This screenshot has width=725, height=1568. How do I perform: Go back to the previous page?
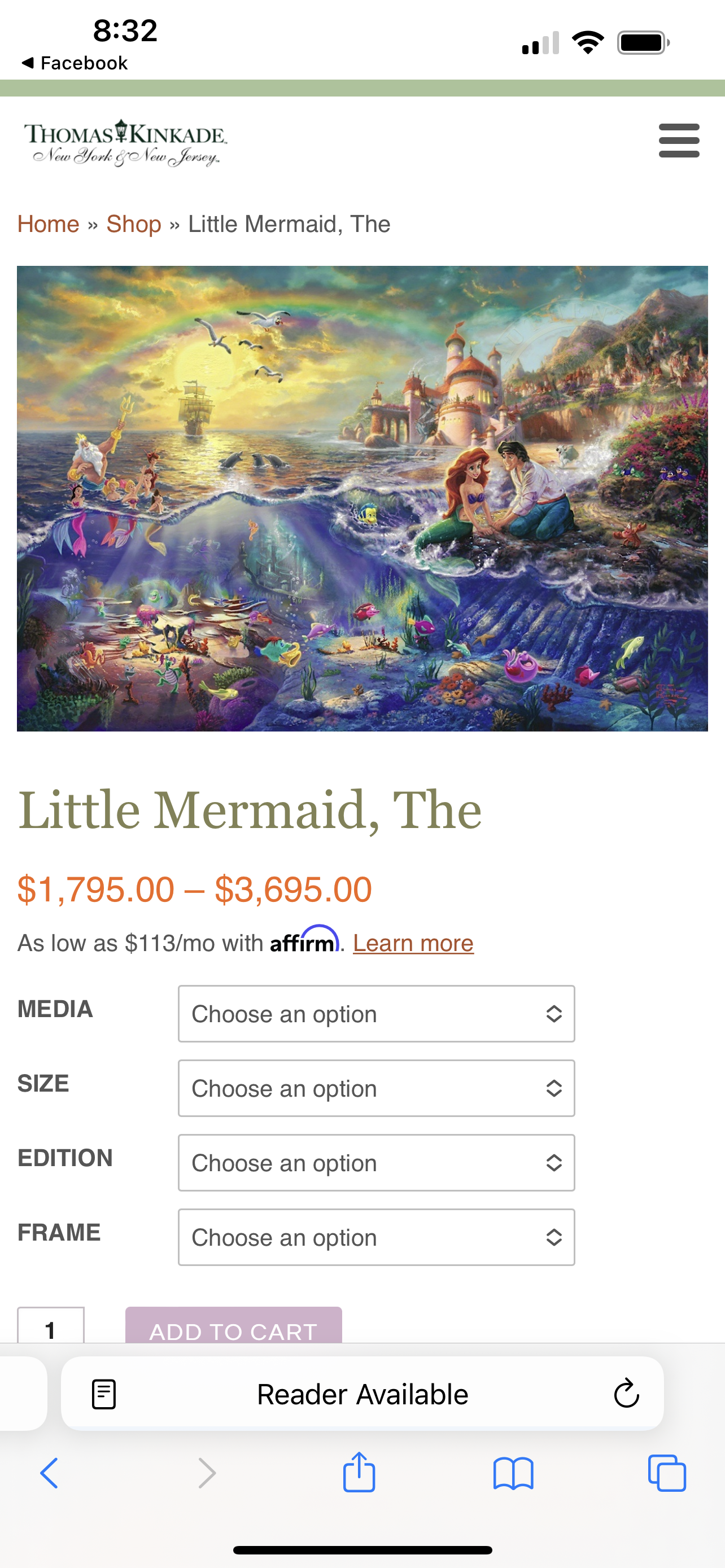pos(49,1474)
